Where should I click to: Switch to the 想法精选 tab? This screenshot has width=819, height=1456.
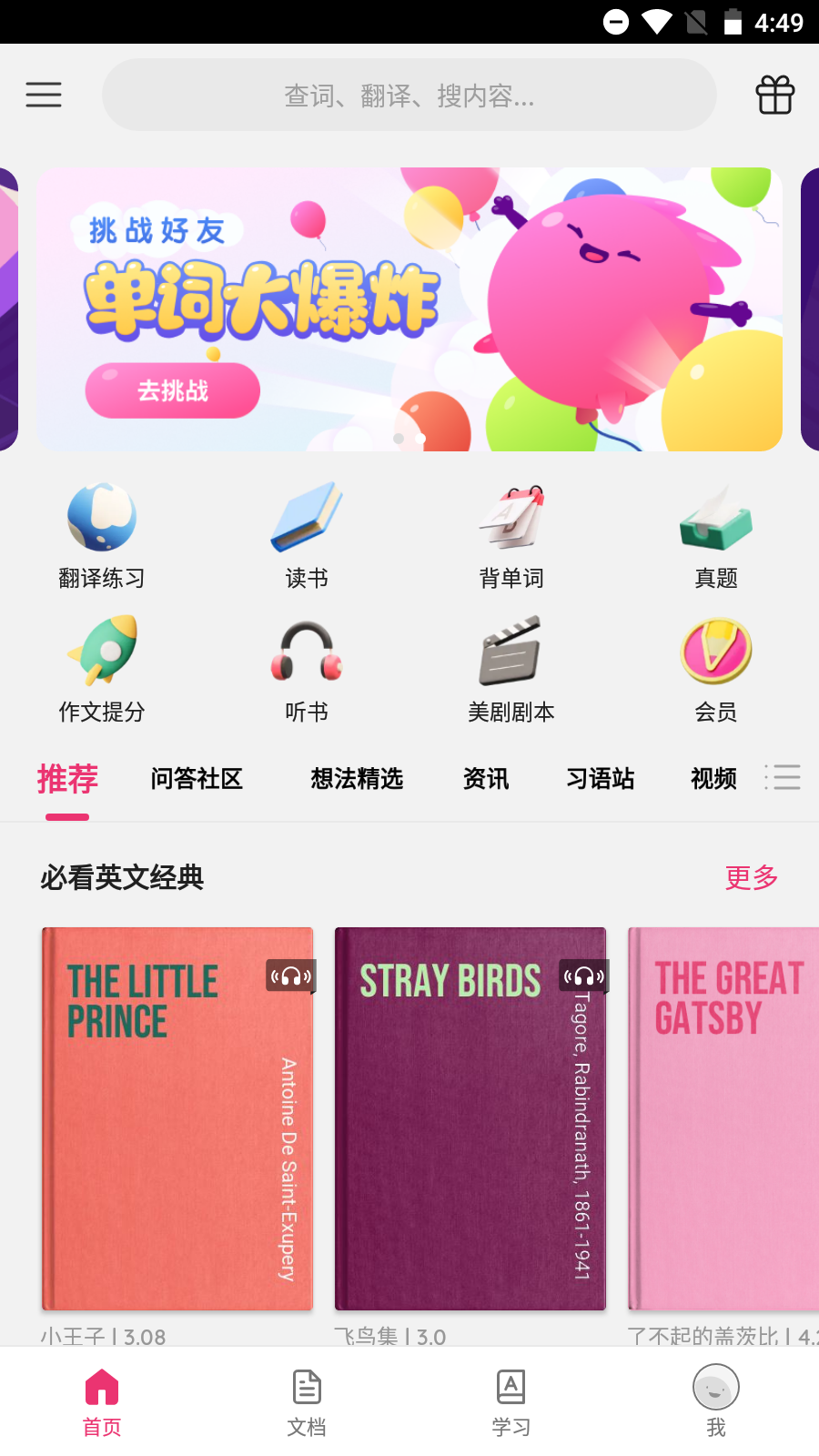[x=357, y=779]
